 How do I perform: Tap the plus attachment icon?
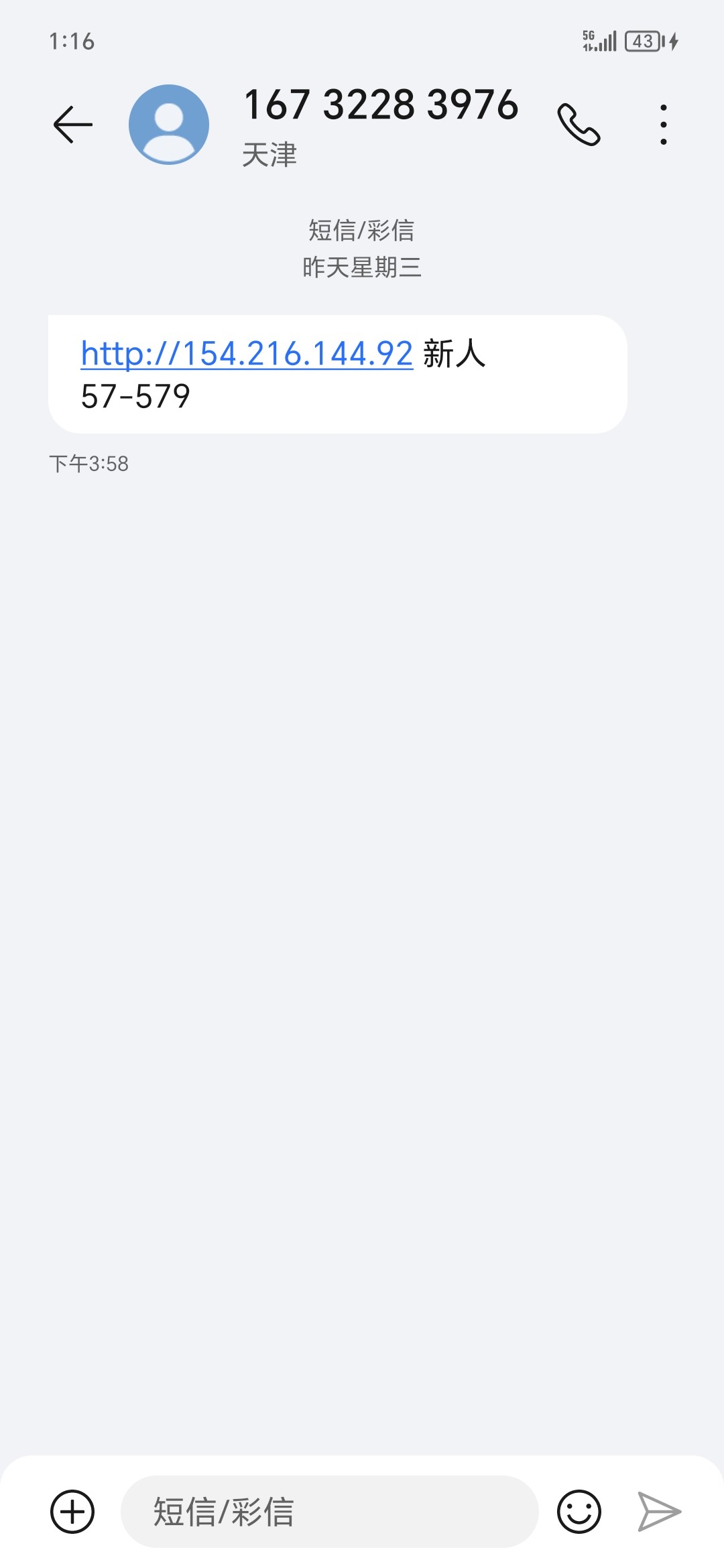pyautogui.click(x=72, y=1512)
